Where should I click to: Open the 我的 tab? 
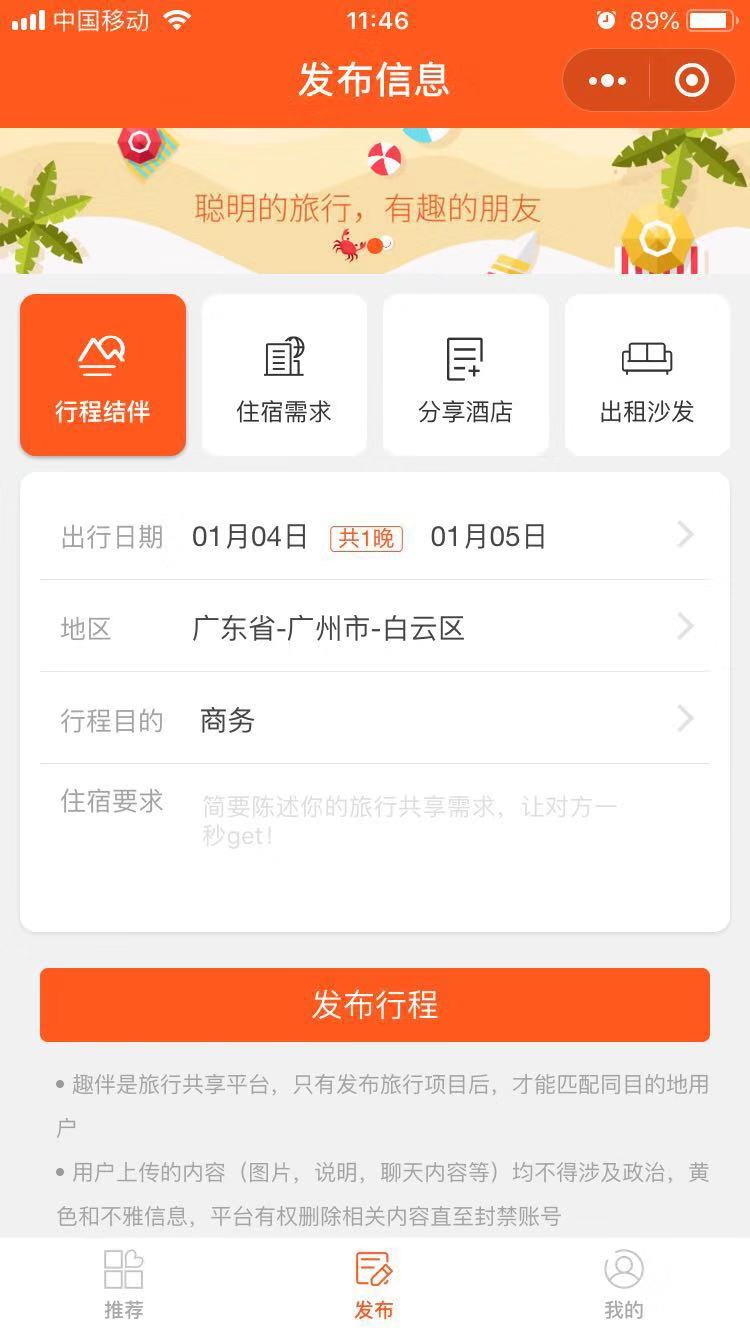tap(623, 1284)
